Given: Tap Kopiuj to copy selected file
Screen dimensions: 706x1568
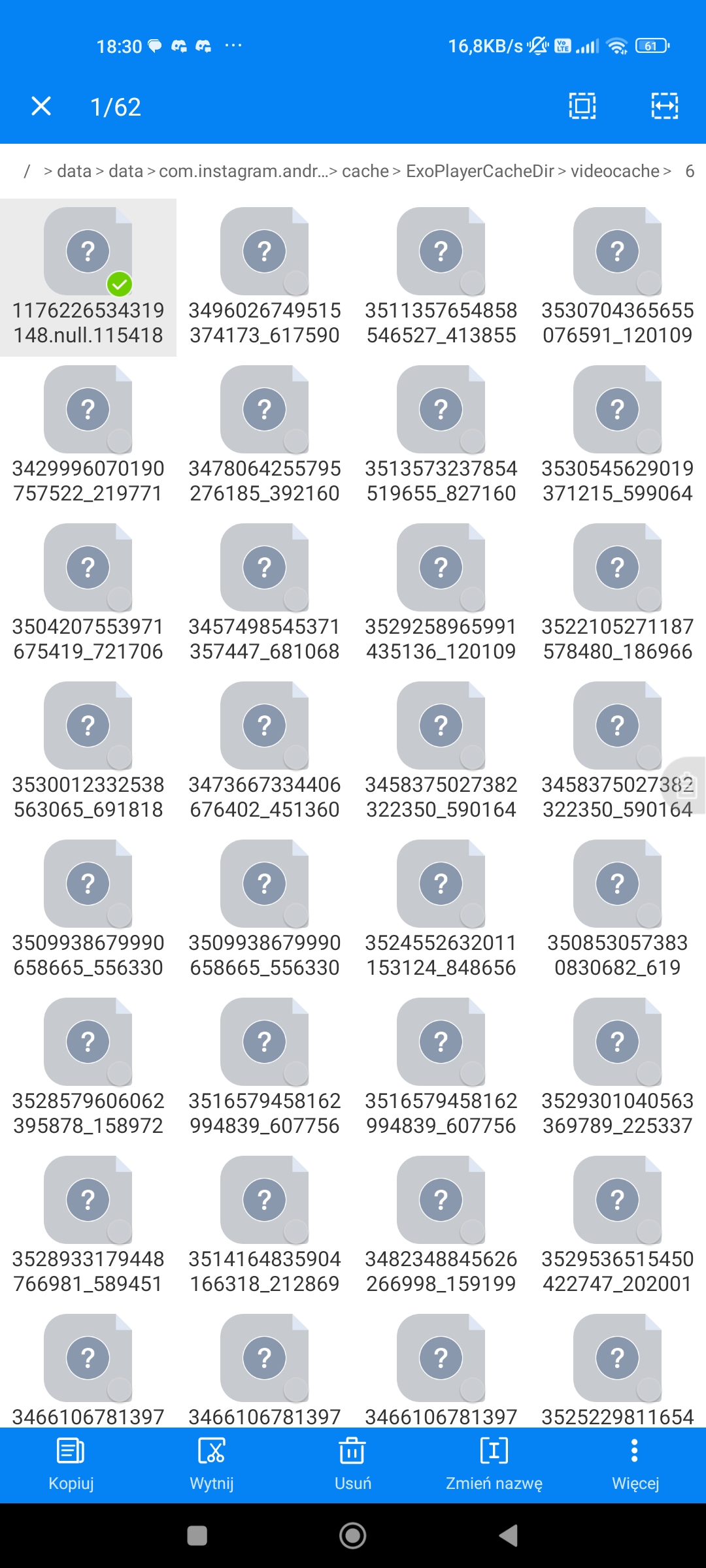Looking at the screenshot, I should (x=71, y=1464).
